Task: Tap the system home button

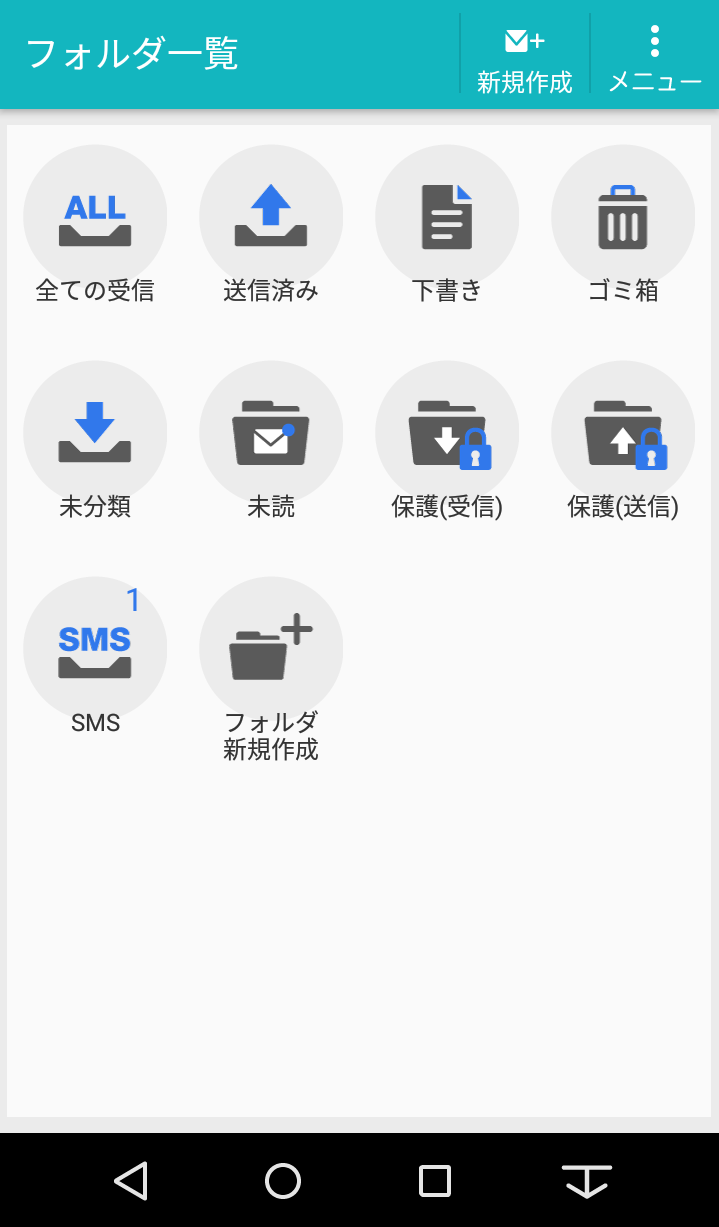Action: 283,1181
